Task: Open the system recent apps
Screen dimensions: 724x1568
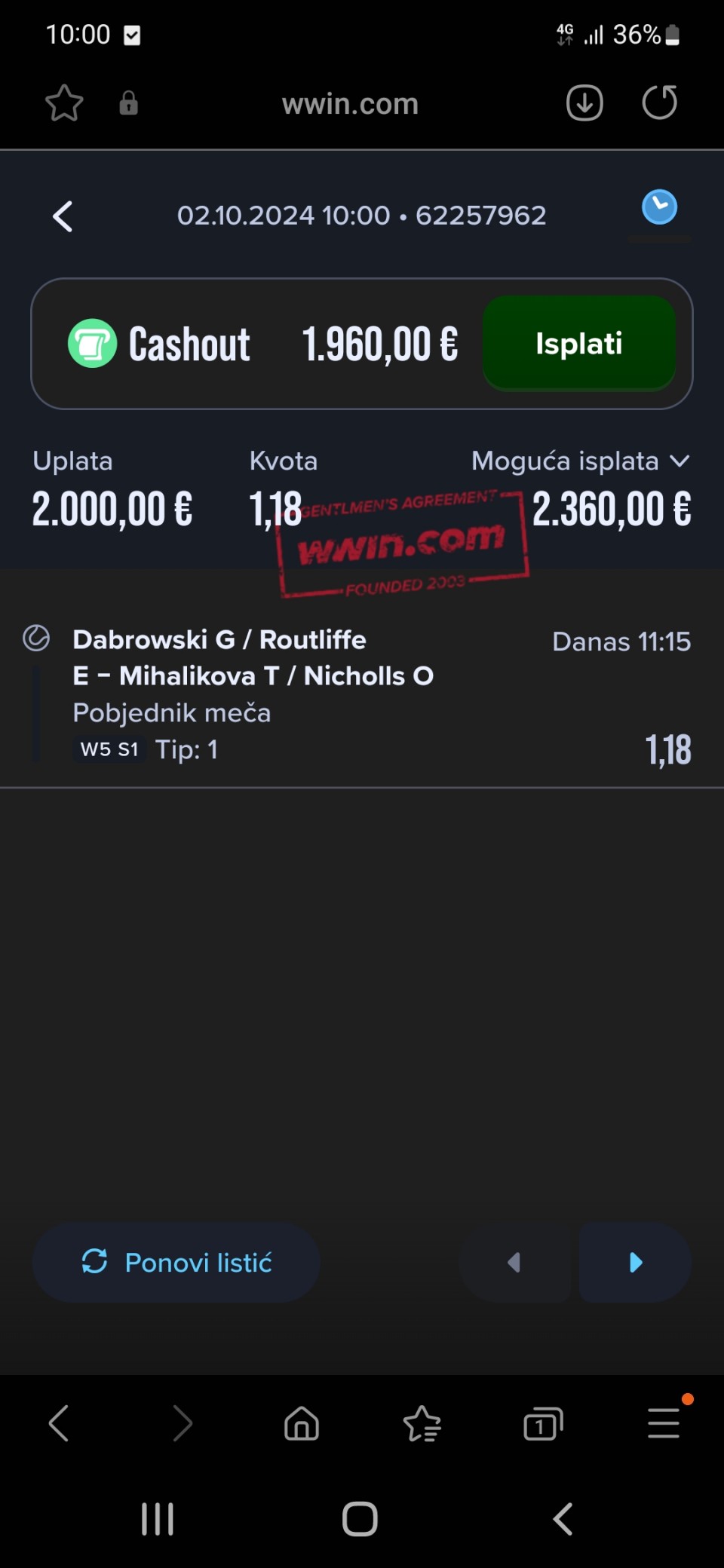Action: coord(158,1519)
